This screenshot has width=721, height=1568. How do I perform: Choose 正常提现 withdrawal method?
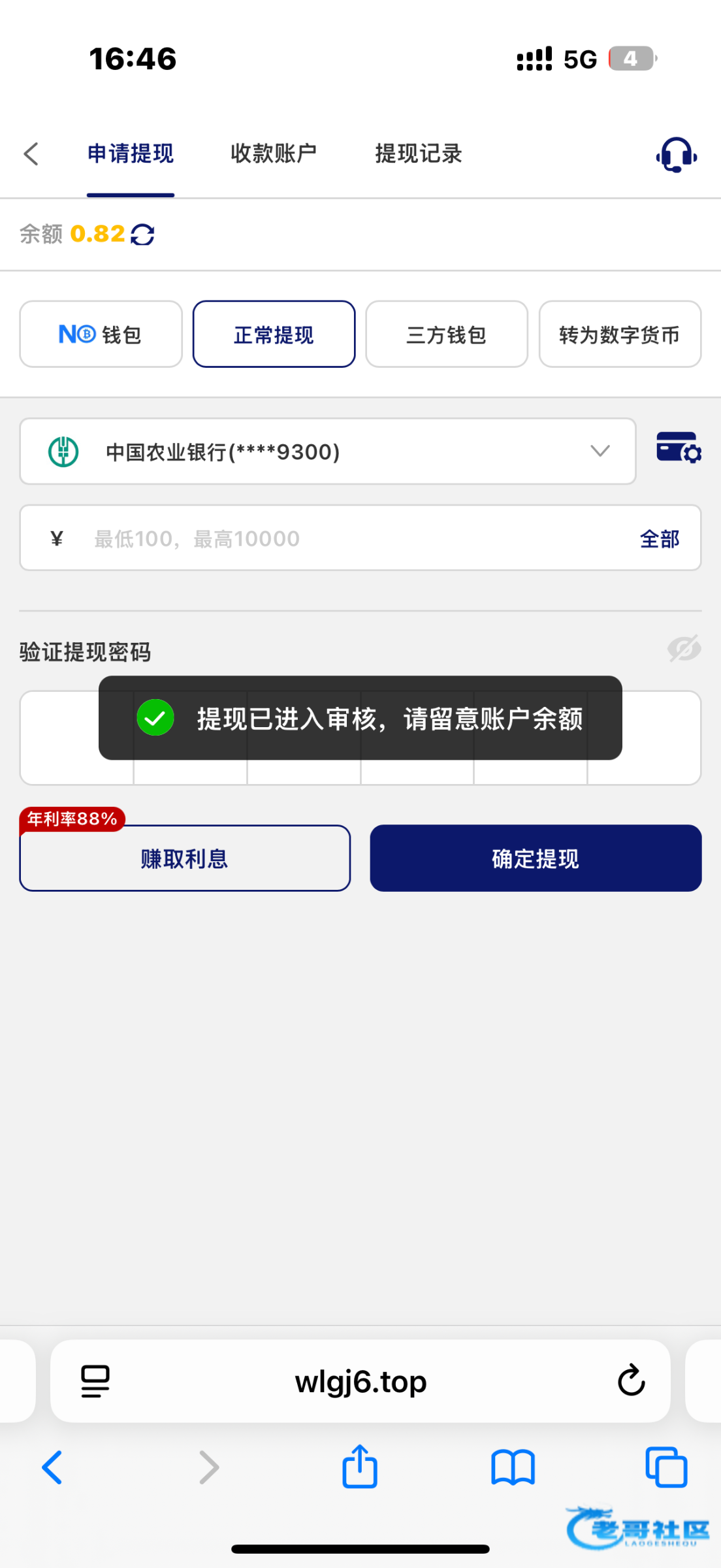point(274,335)
